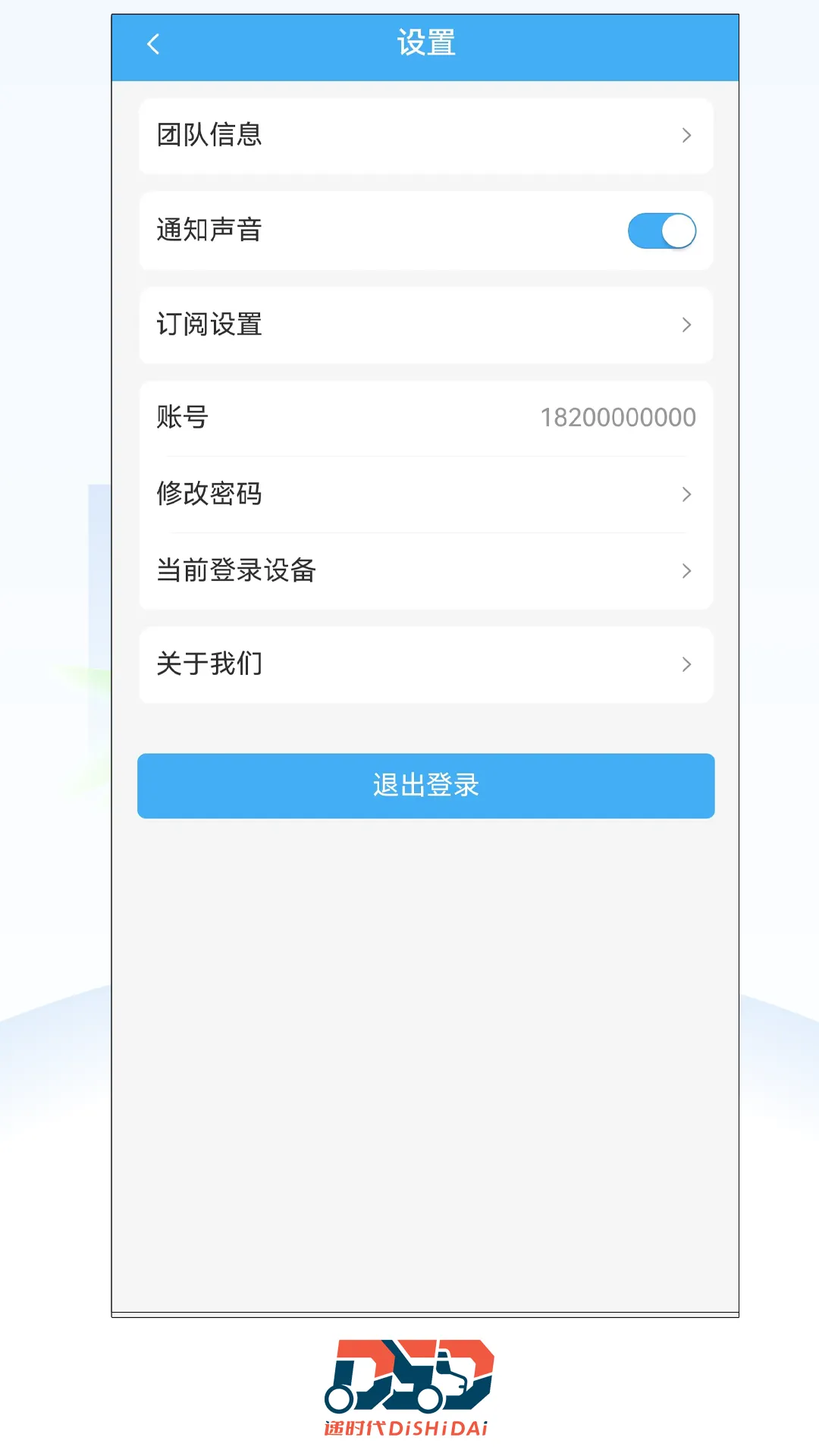Open the 关于我们 about page
The width and height of the screenshot is (819, 1456).
click(425, 665)
